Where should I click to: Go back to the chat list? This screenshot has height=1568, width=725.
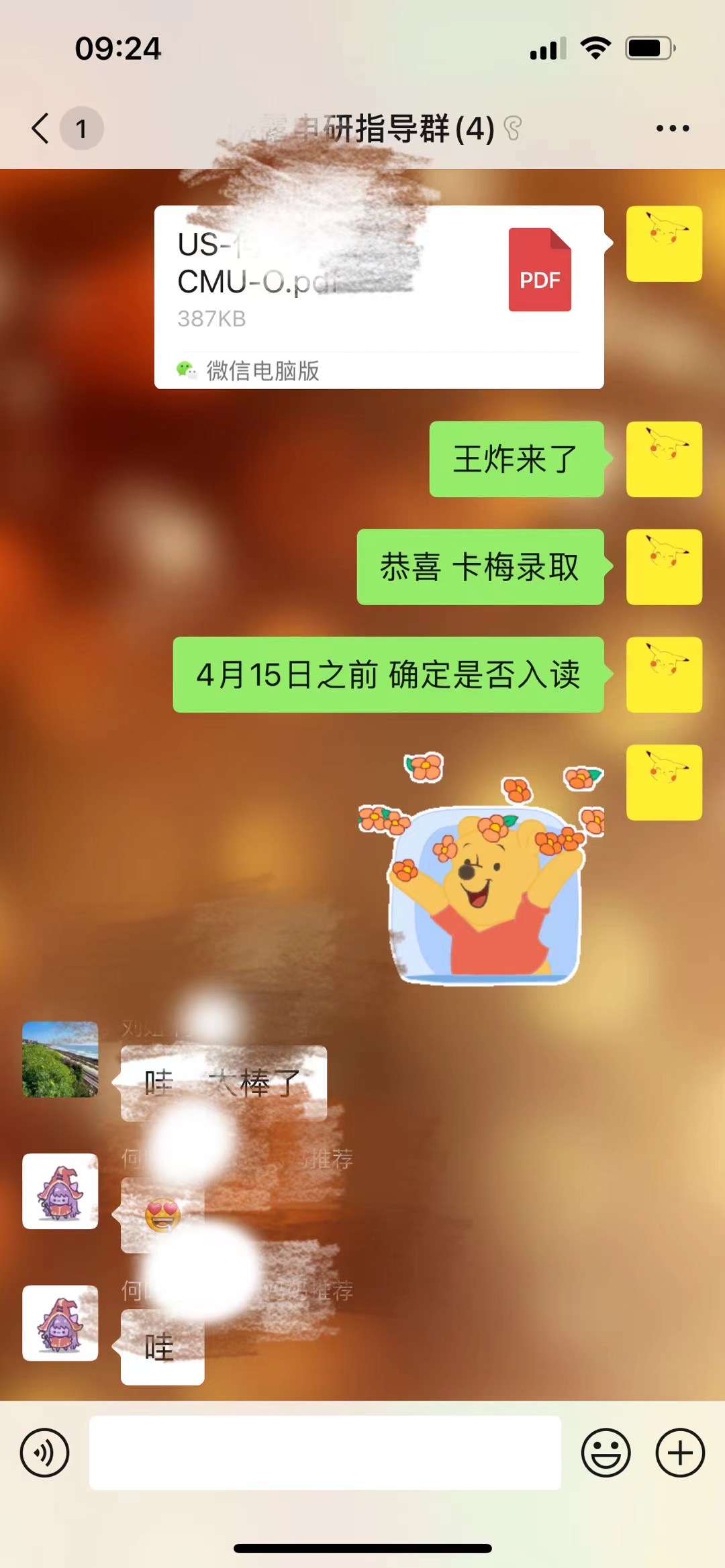42,128
